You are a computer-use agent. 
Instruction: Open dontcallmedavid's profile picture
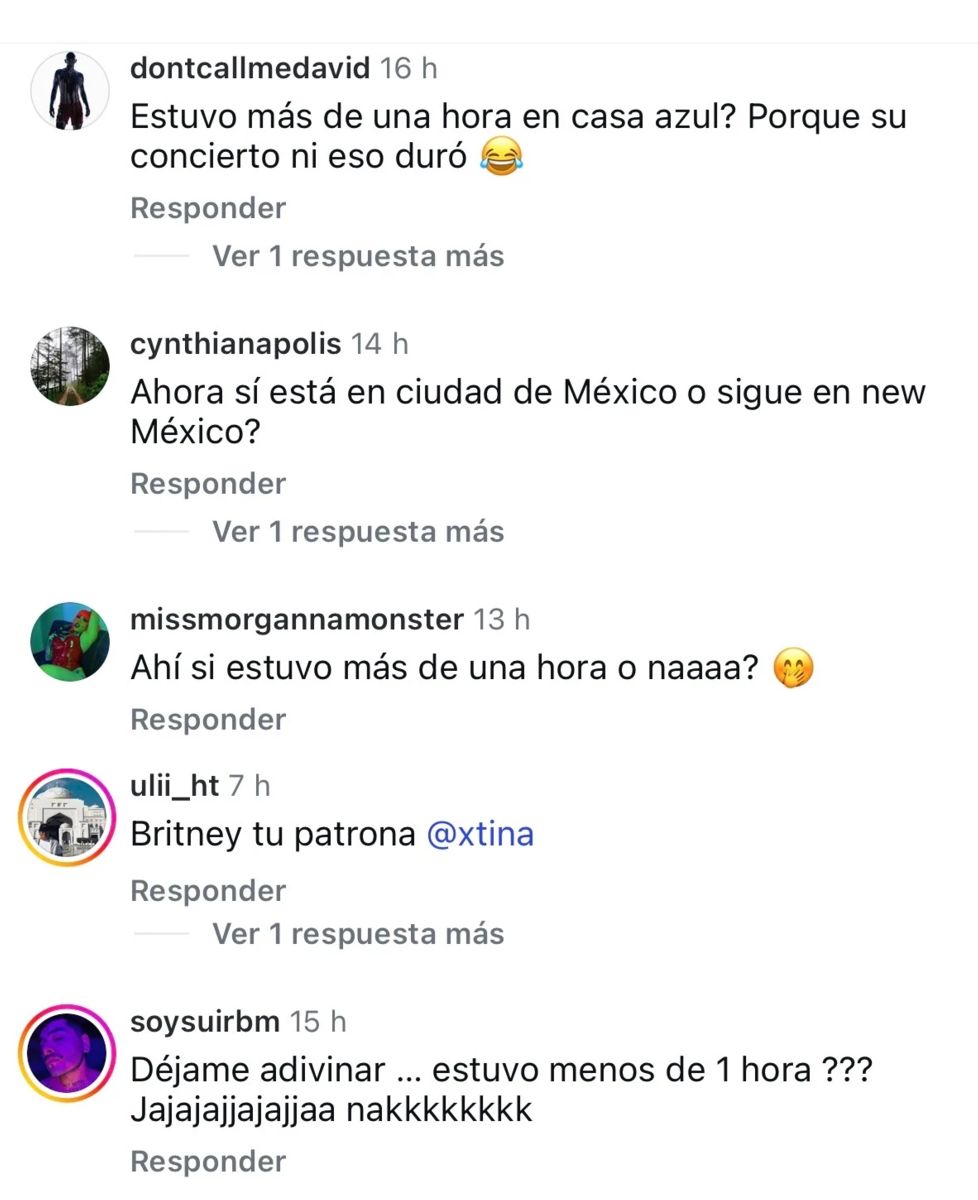click(70, 91)
